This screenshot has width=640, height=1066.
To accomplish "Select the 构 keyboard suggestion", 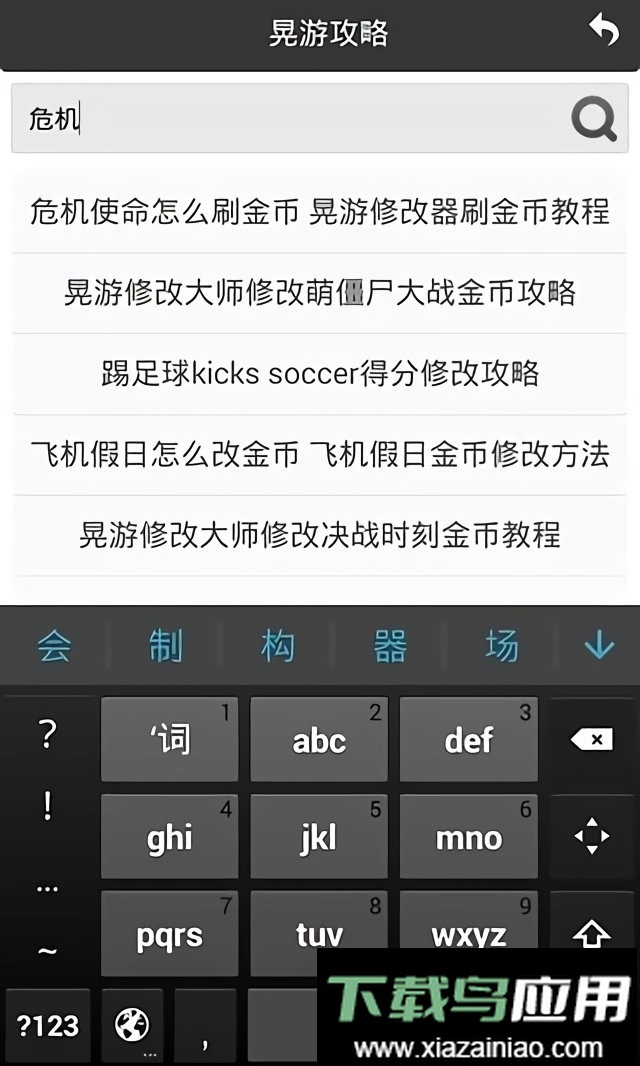I will click(278, 647).
